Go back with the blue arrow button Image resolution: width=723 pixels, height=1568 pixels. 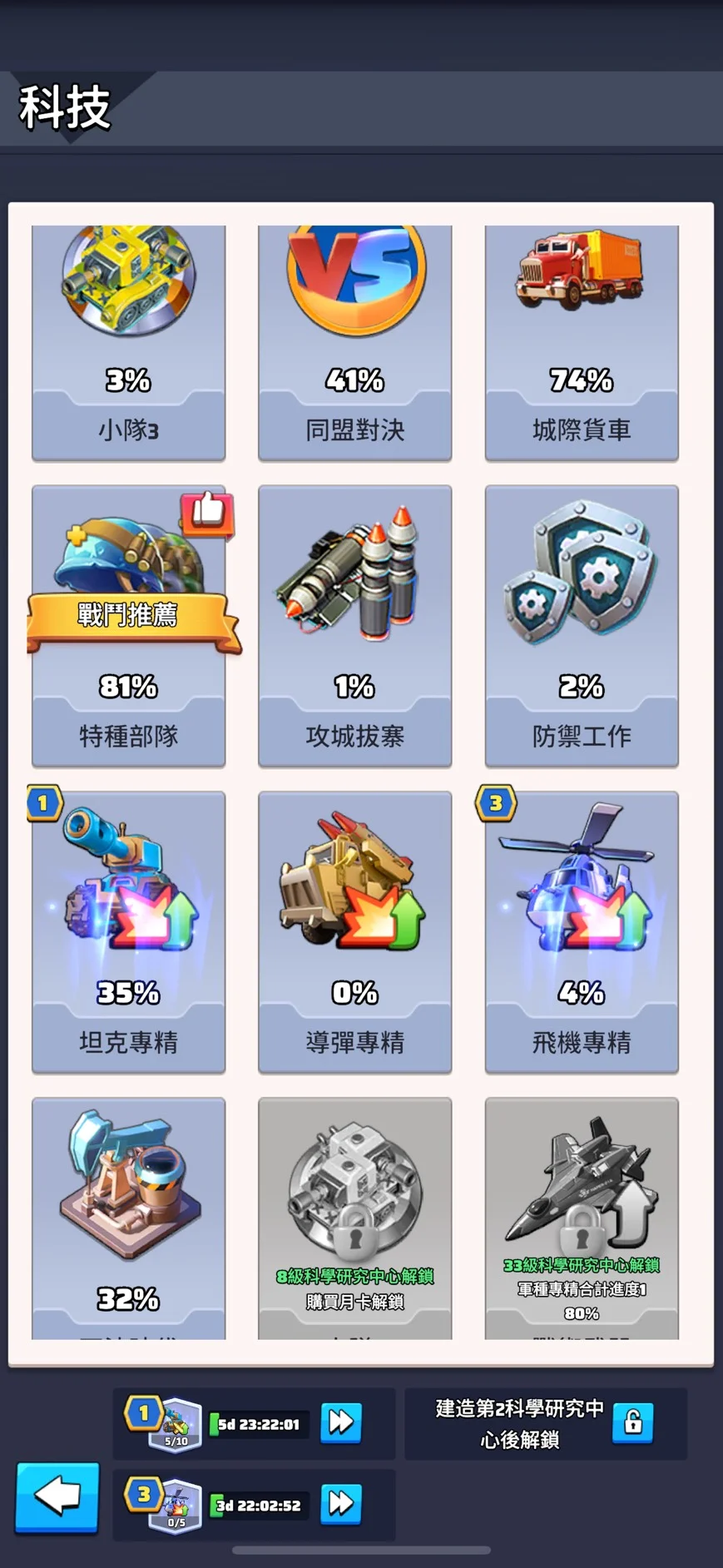[x=57, y=1497]
